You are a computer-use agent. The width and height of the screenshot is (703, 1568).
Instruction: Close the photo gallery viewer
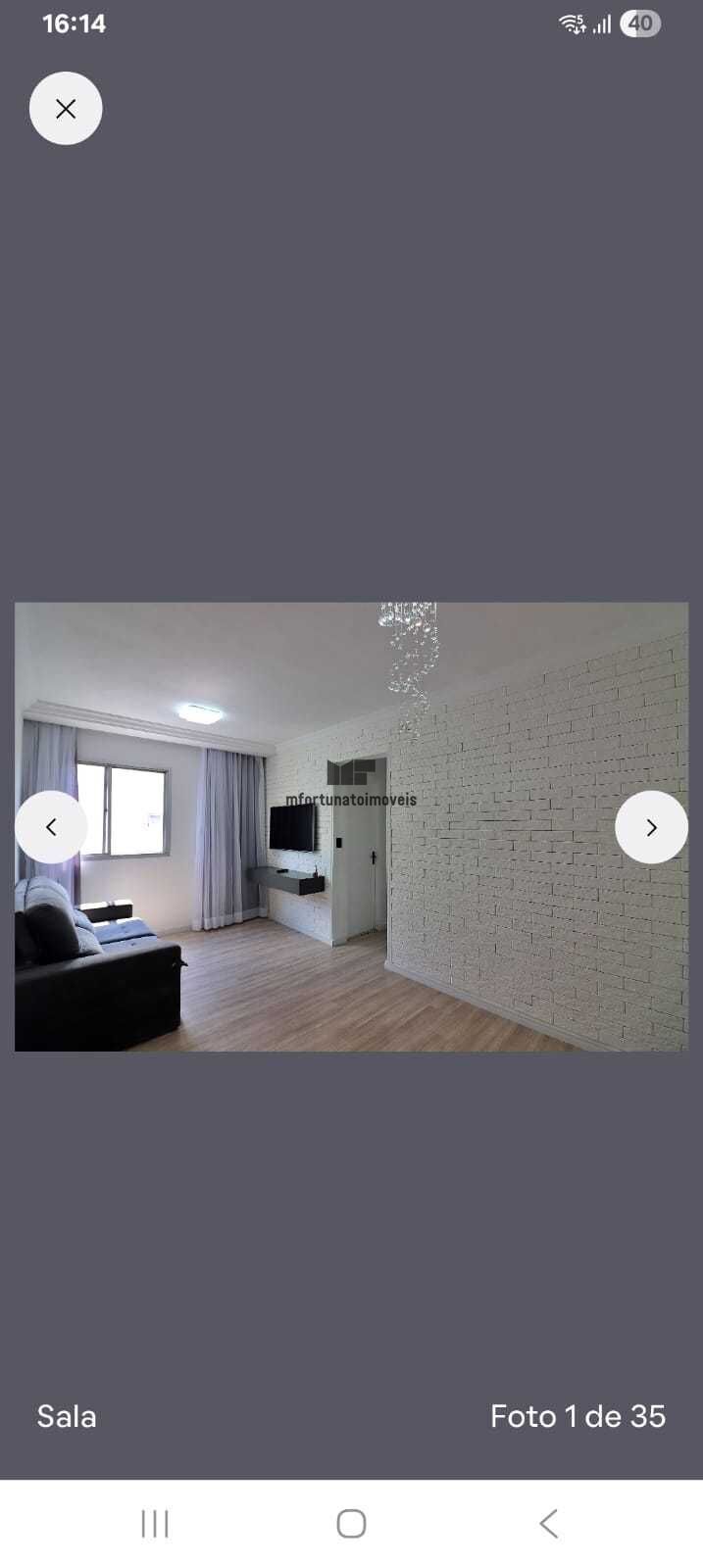click(x=66, y=109)
